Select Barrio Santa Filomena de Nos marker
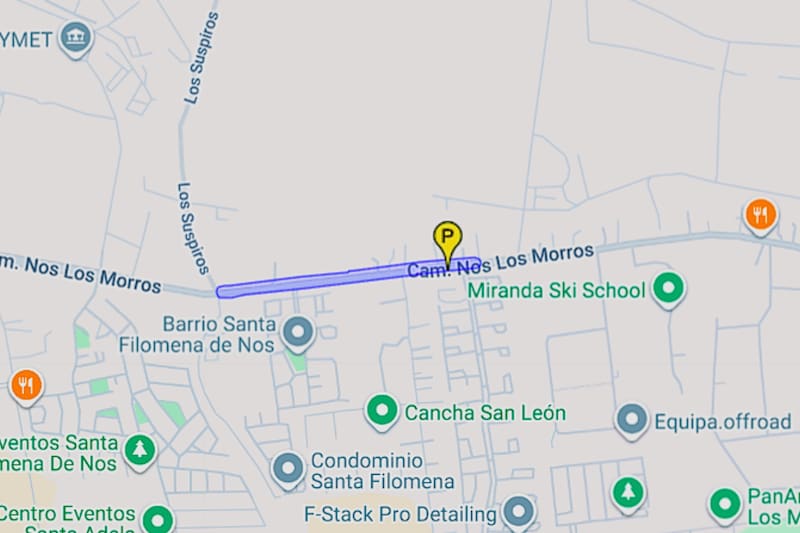 point(297,332)
